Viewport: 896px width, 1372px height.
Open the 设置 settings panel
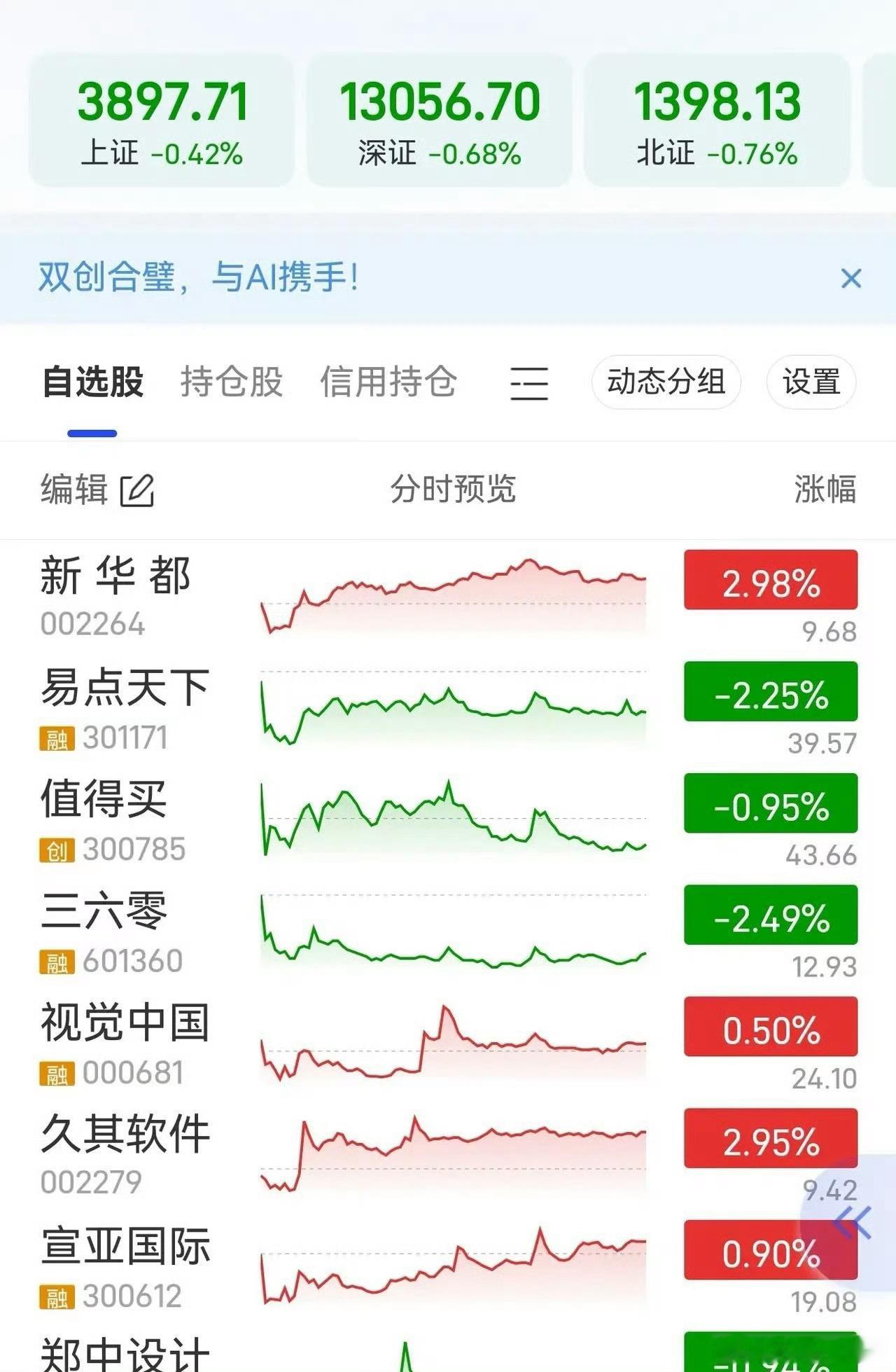[x=811, y=382]
